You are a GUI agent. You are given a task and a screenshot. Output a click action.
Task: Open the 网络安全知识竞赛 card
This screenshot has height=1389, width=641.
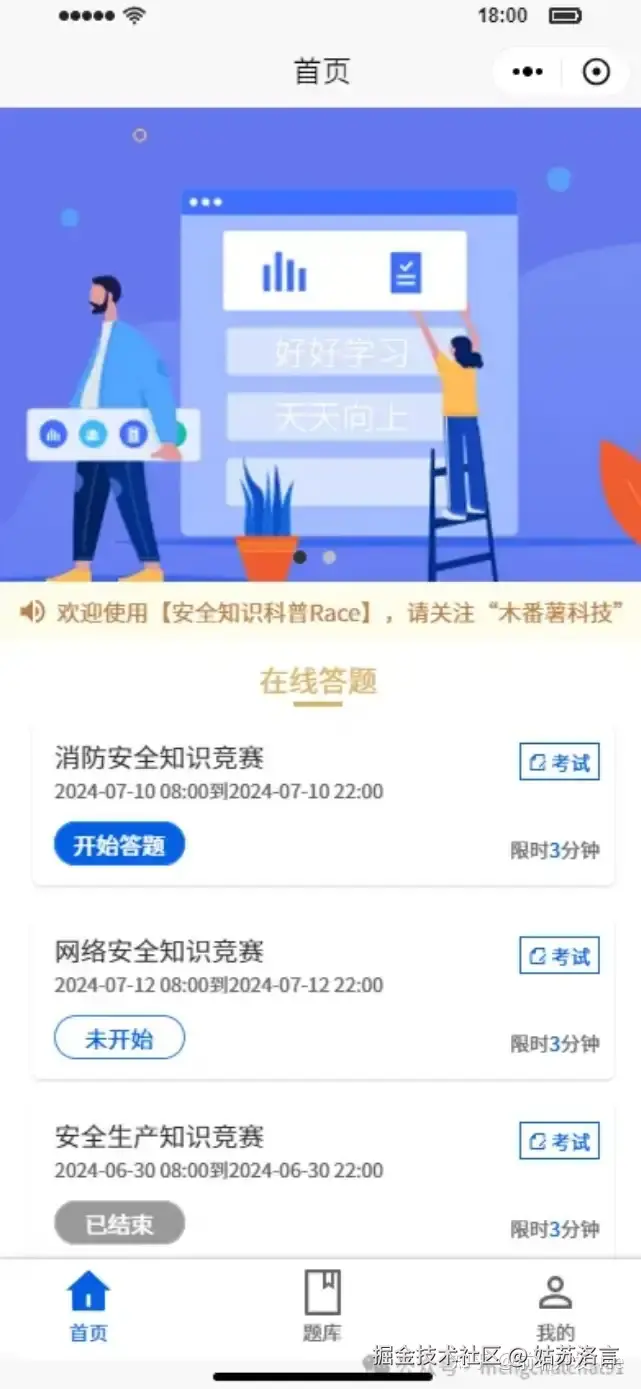tap(300, 968)
